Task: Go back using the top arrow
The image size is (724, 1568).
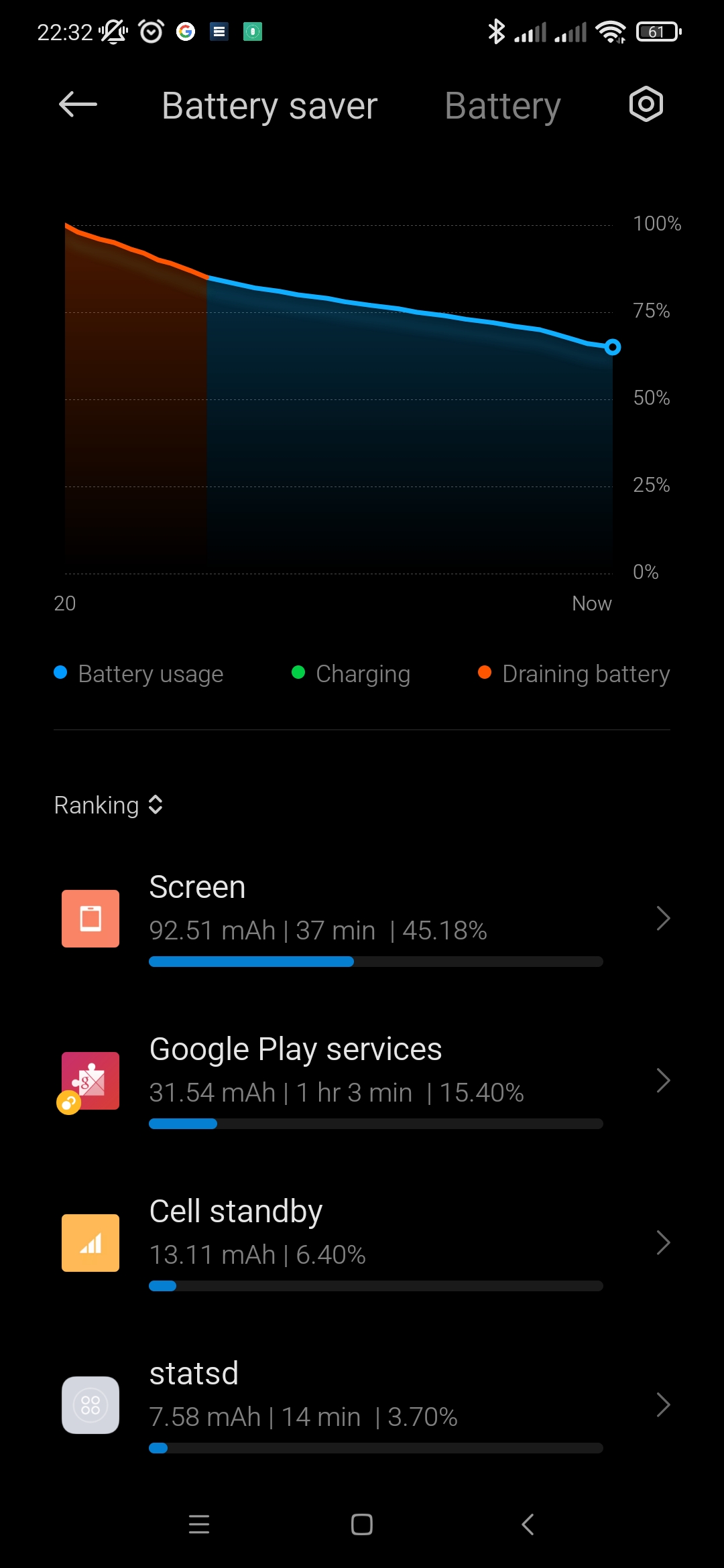Action: coord(78,105)
